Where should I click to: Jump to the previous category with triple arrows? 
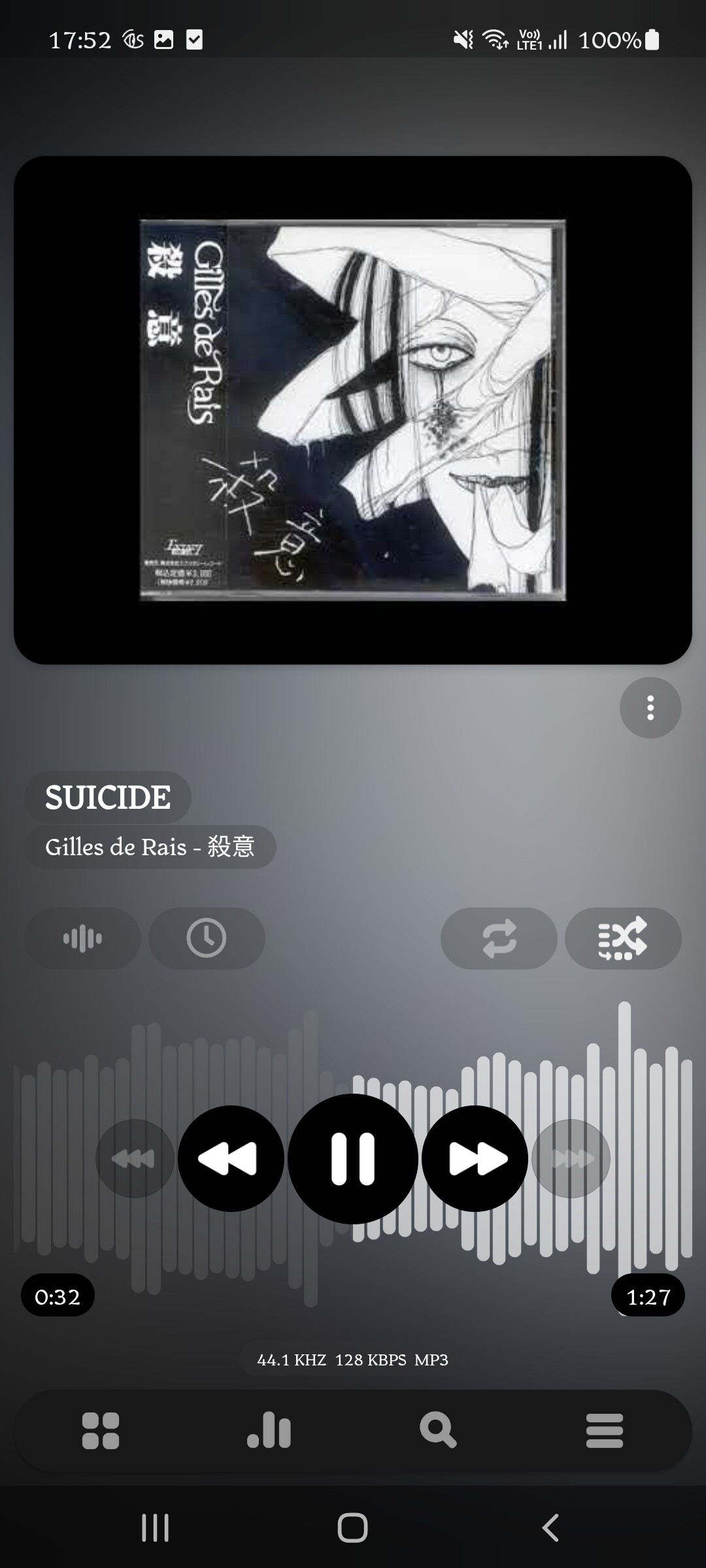point(135,1158)
